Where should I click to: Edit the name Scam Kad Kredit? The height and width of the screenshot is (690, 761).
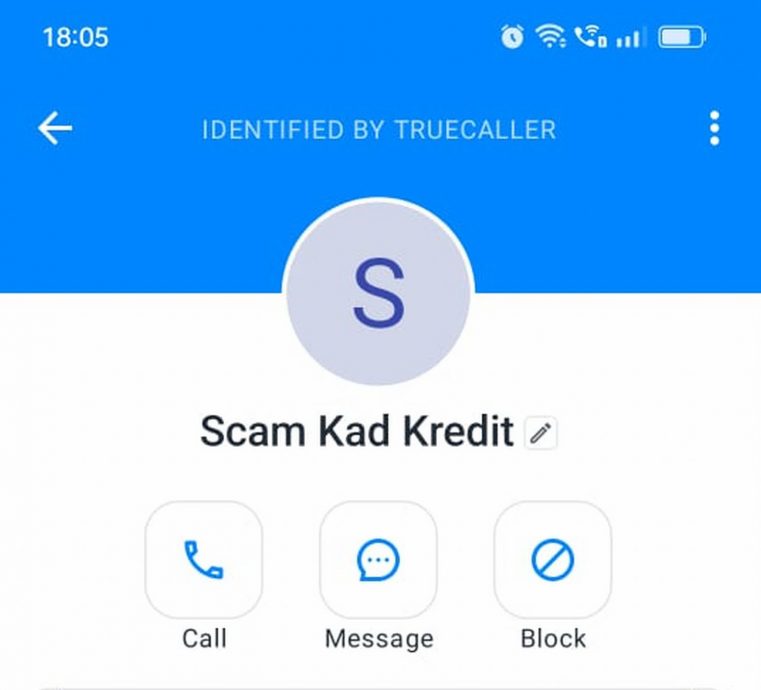click(x=540, y=433)
